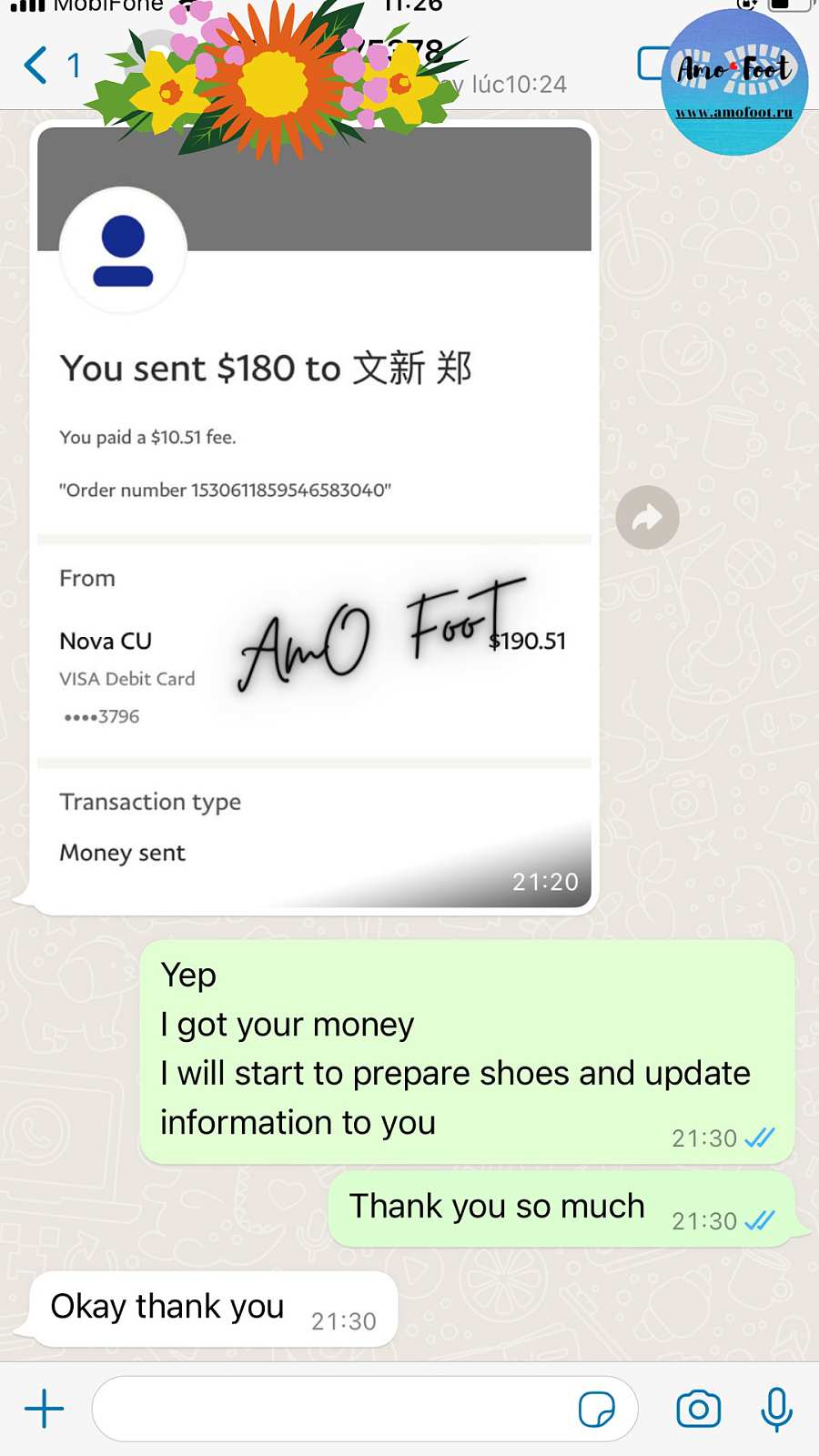Screen dimensions: 819x1456
Task: Open the sticker picker
Action: 597,1409
